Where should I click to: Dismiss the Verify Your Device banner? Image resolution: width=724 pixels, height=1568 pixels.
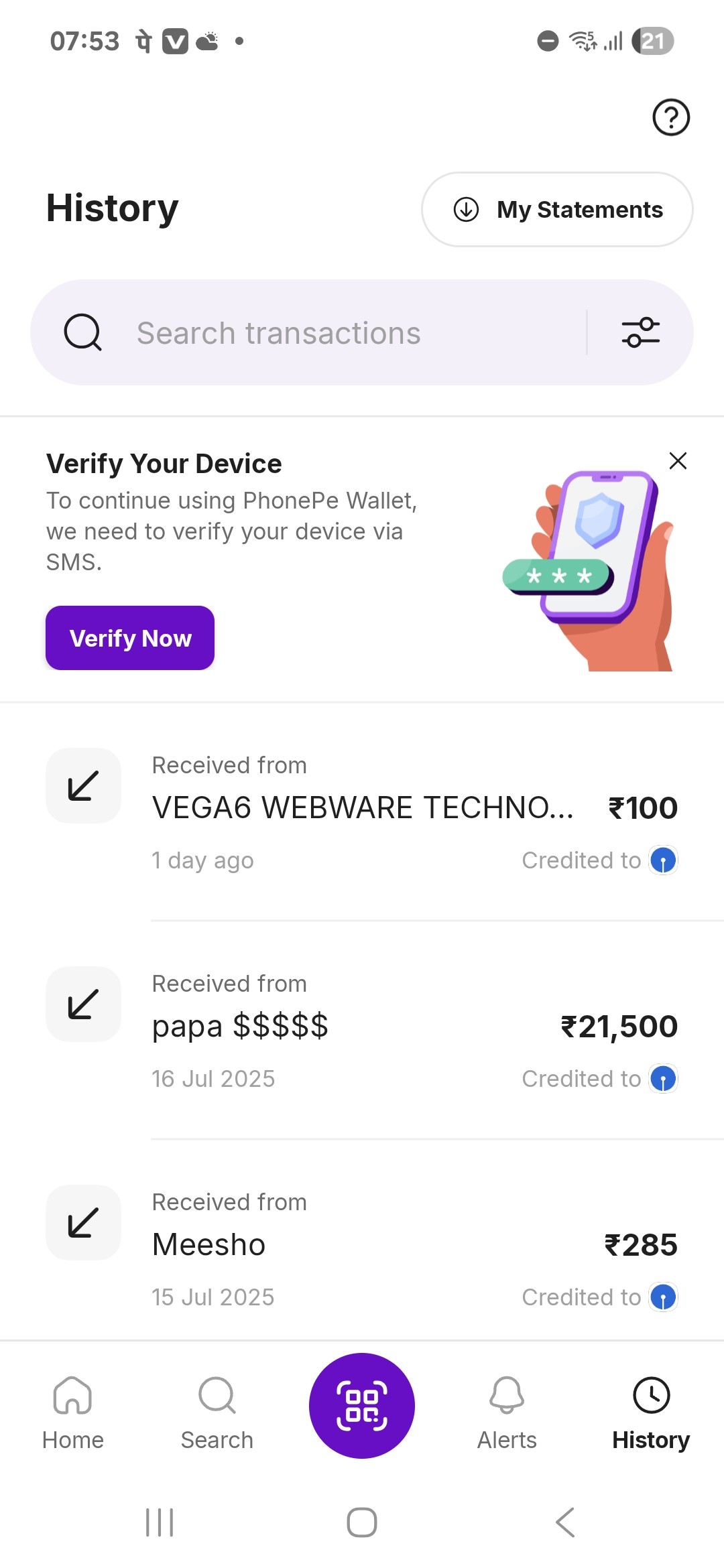(x=678, y=461)
